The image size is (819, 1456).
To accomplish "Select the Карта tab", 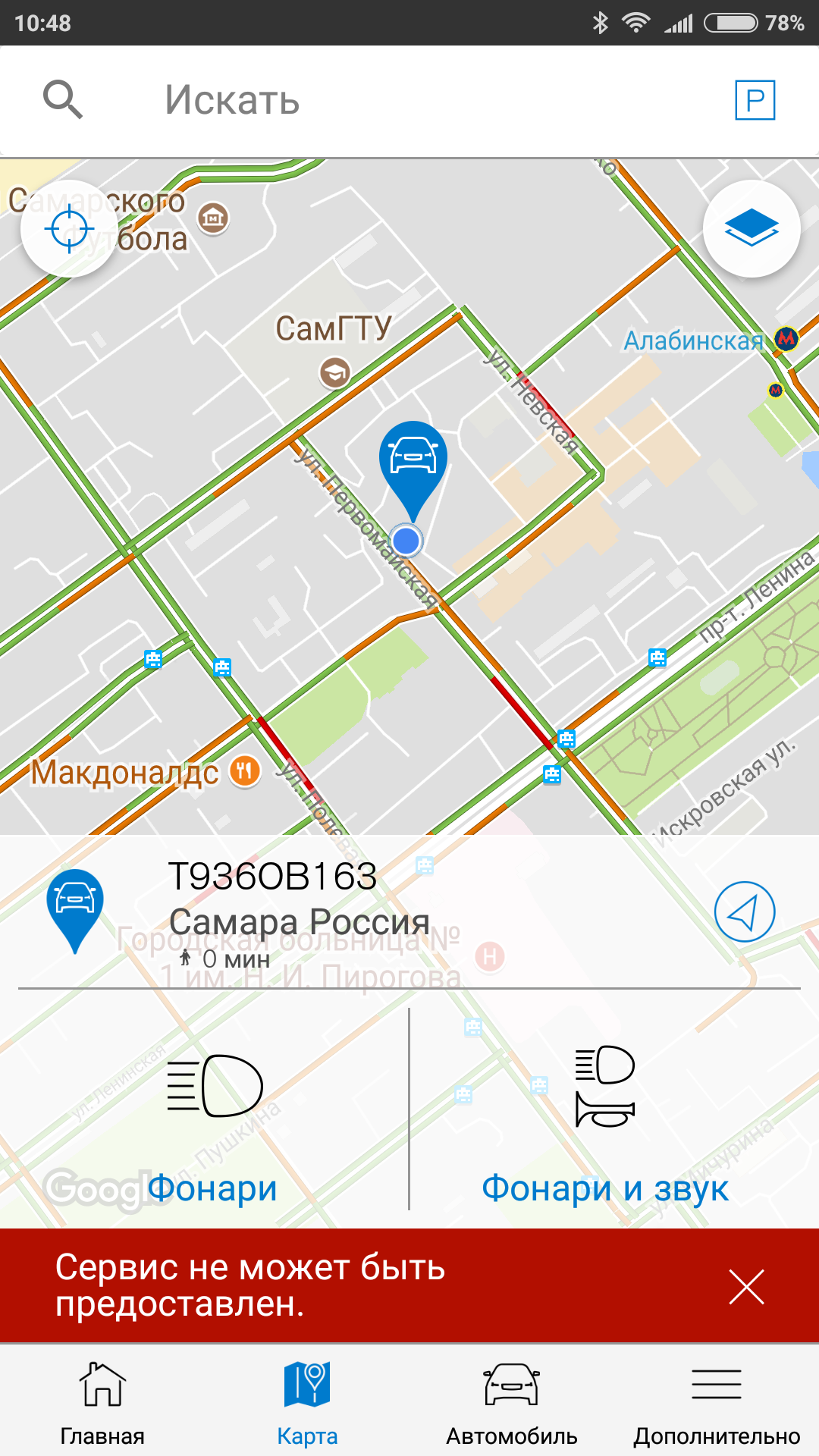I will tap(307, 1403).
